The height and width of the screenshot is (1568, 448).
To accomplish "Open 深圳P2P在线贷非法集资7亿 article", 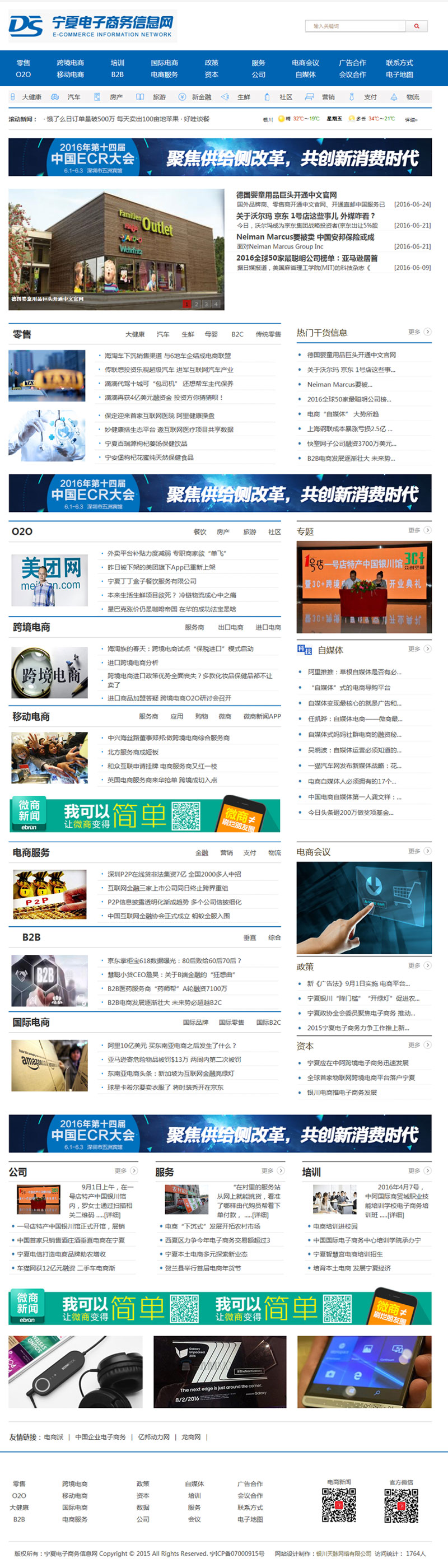I will pyautogui.click(x=174, y=874).
